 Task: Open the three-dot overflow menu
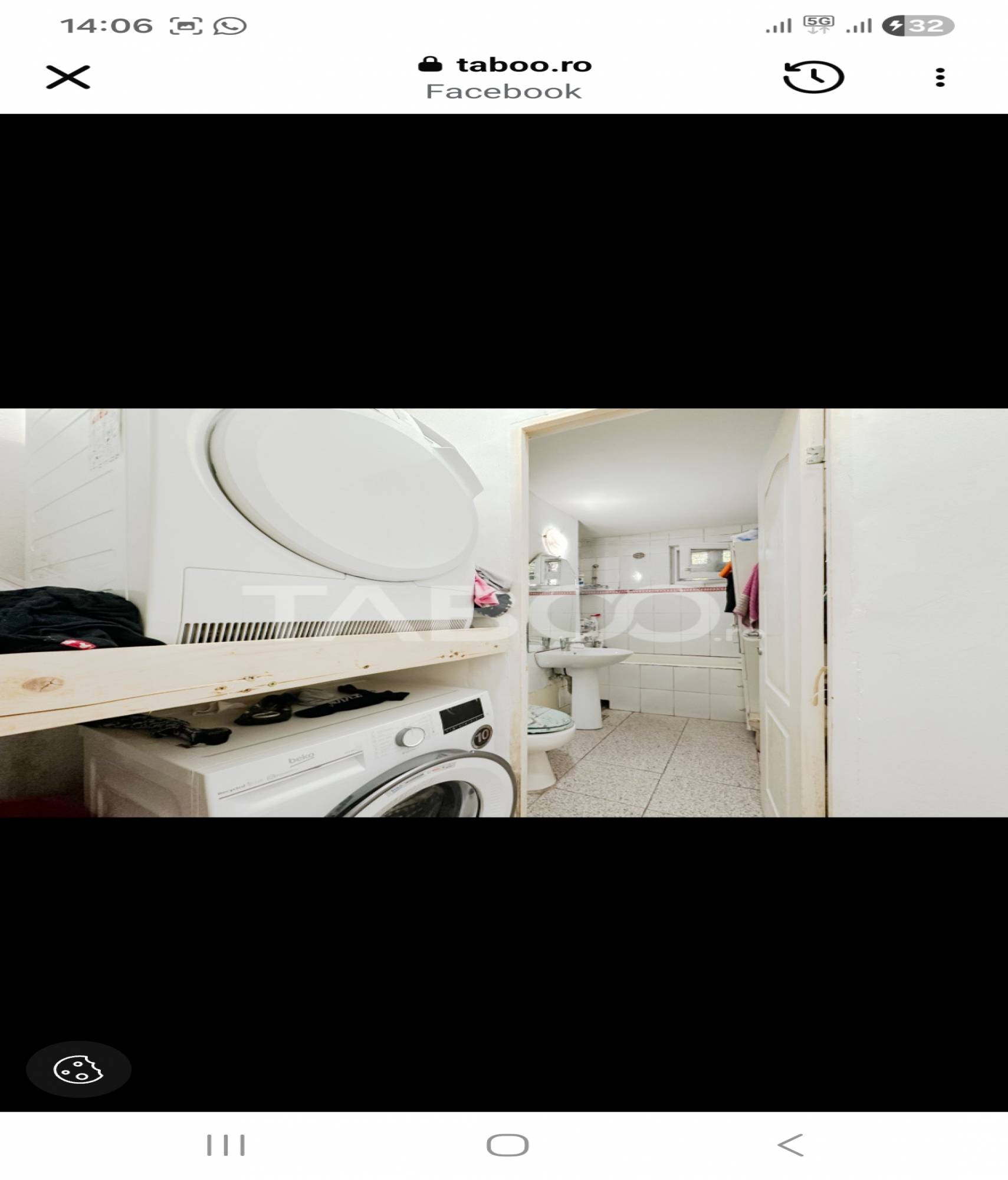[x=940, y=77]
